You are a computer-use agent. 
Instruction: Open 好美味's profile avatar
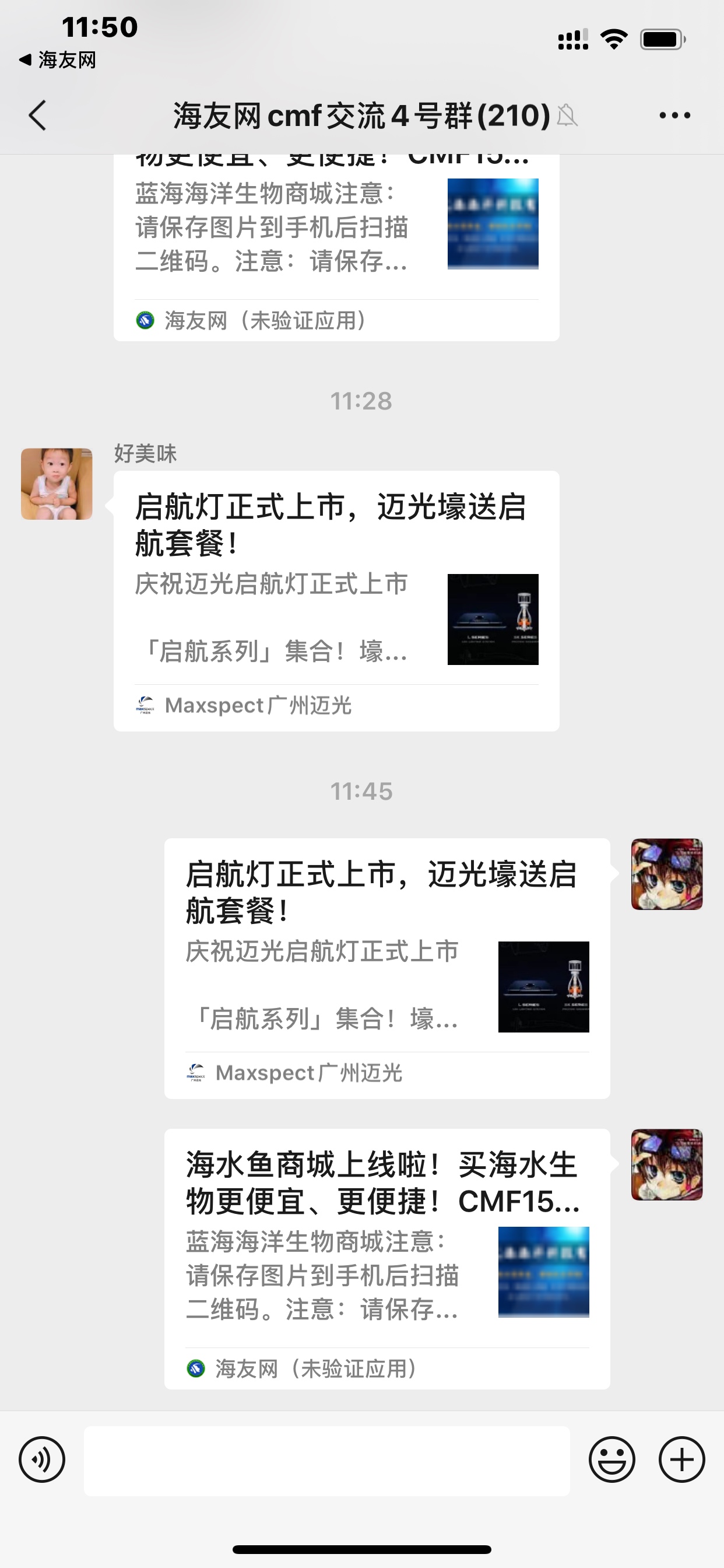[x=57, y=484]
